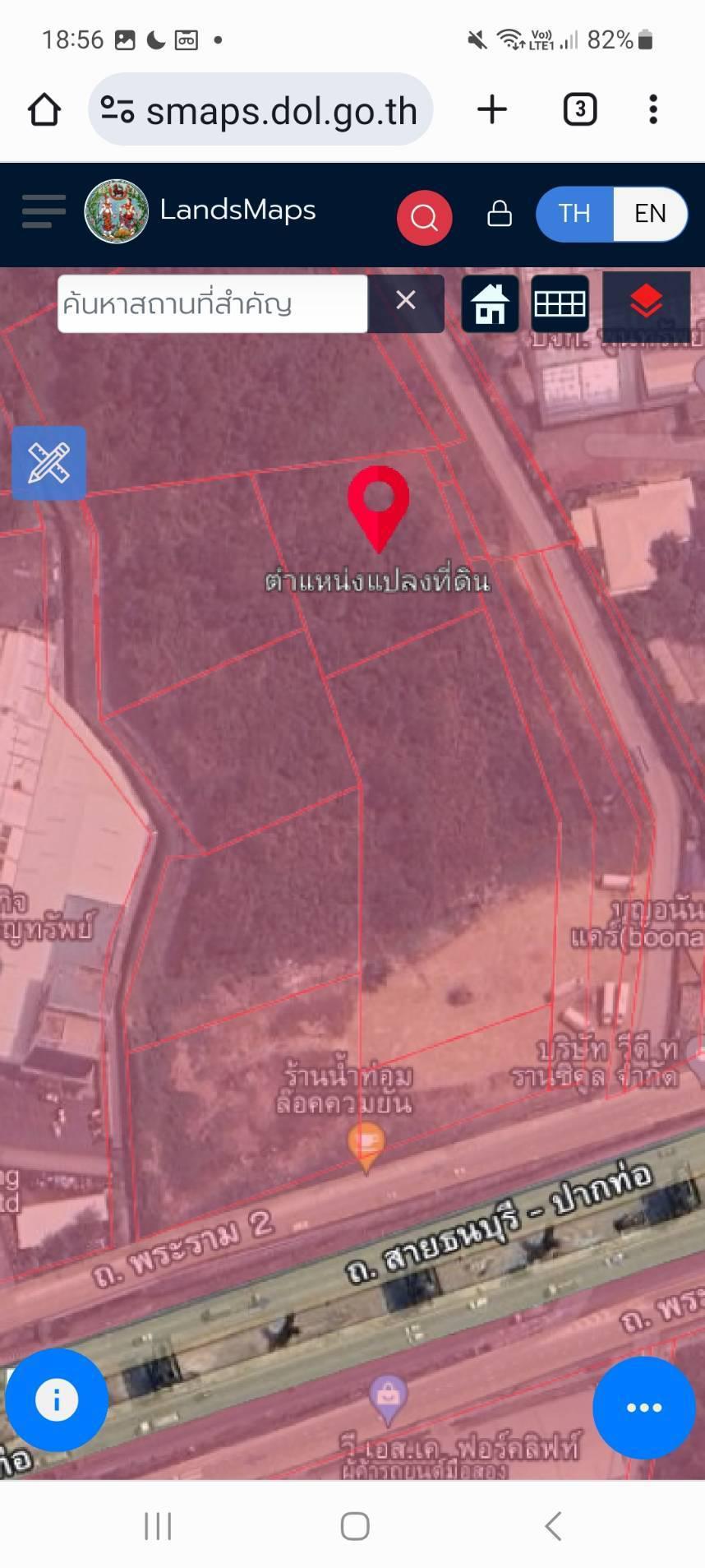This screenshot has height=1568, width=705.
Task: Open the tab switcher showing 3 tabs
Action: tap(579, 109)
